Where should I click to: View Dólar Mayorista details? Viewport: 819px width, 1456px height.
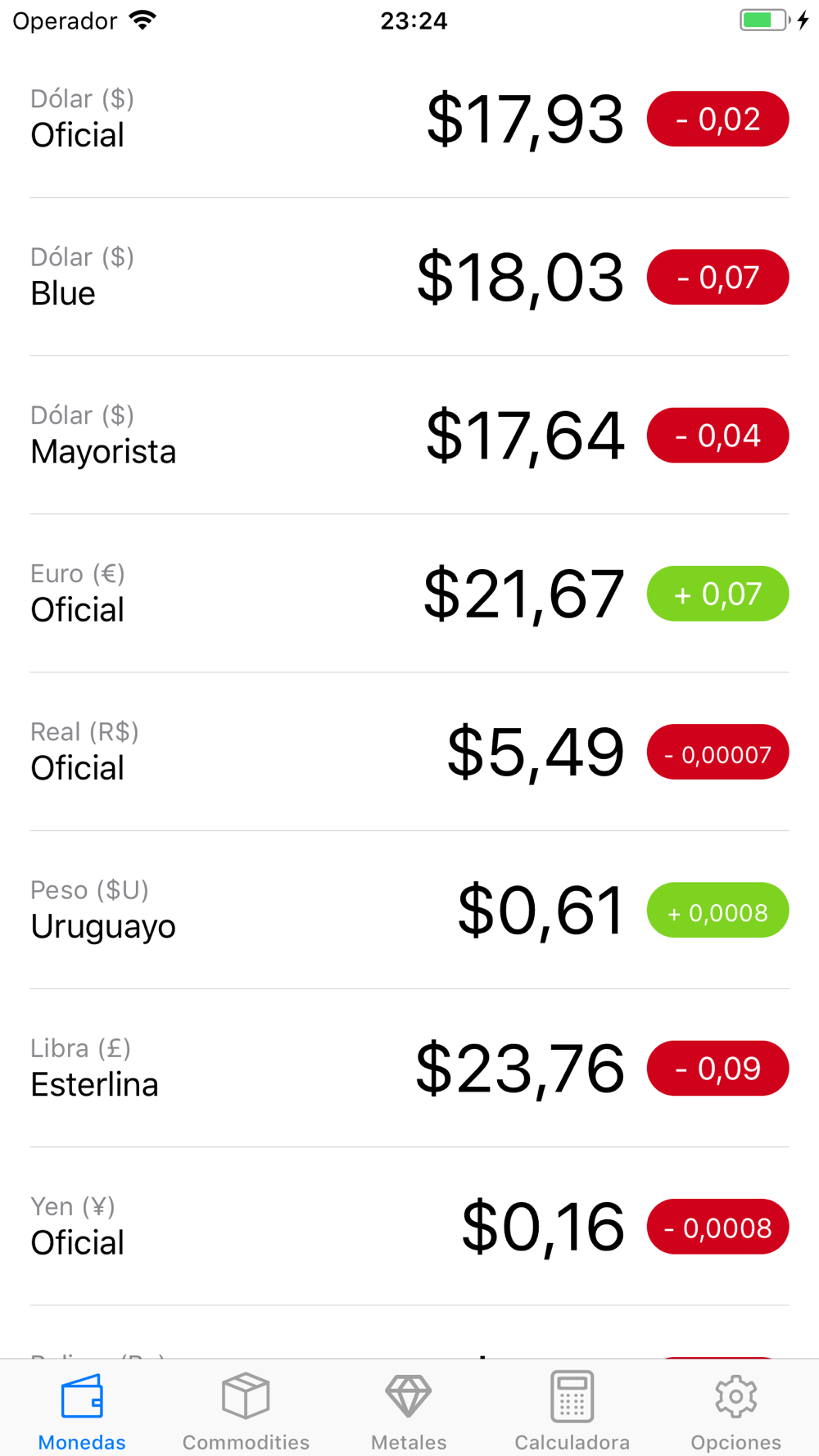(409, 435)
